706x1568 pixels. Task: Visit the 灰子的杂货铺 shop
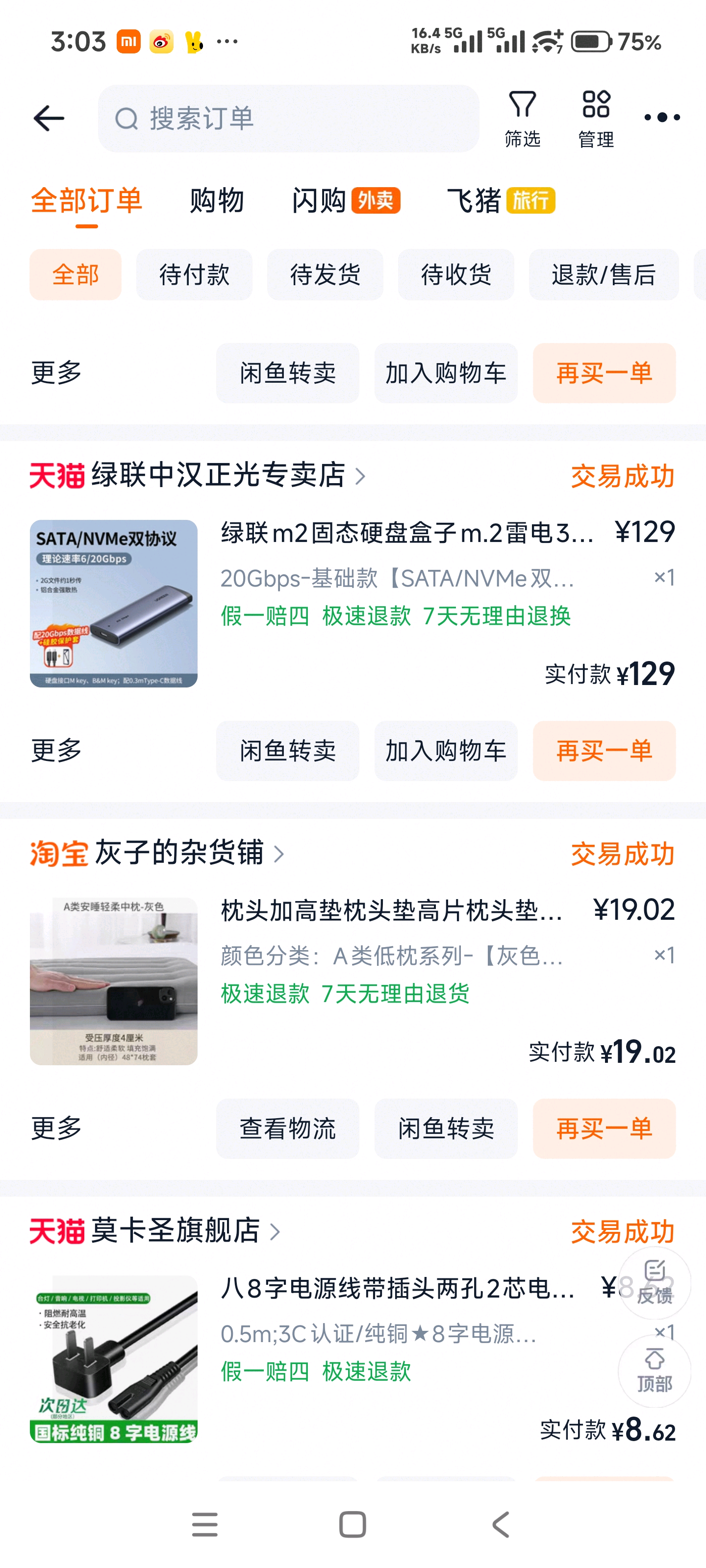coord(179,853)
